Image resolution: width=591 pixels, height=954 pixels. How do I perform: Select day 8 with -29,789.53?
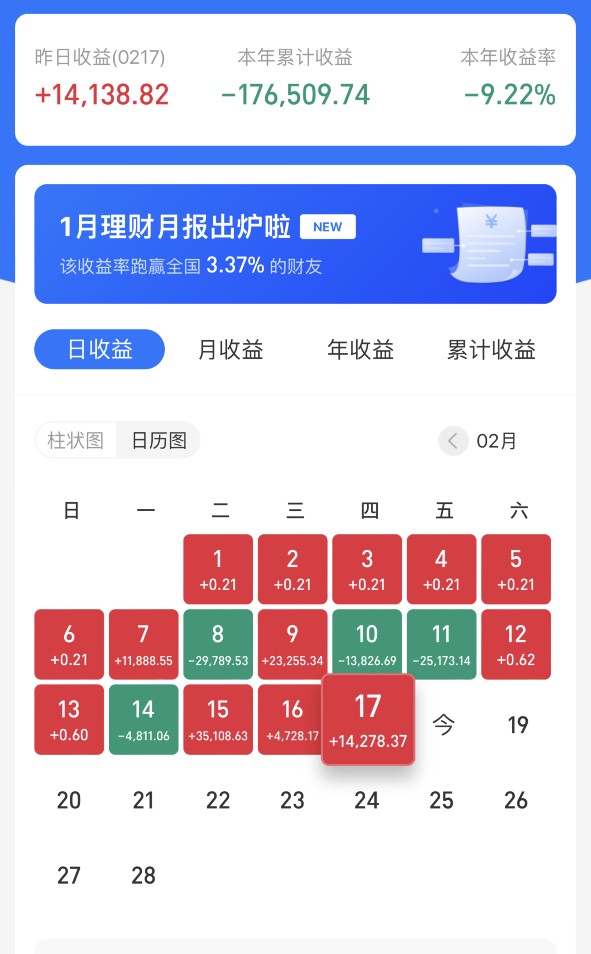[x=218, y=644]
